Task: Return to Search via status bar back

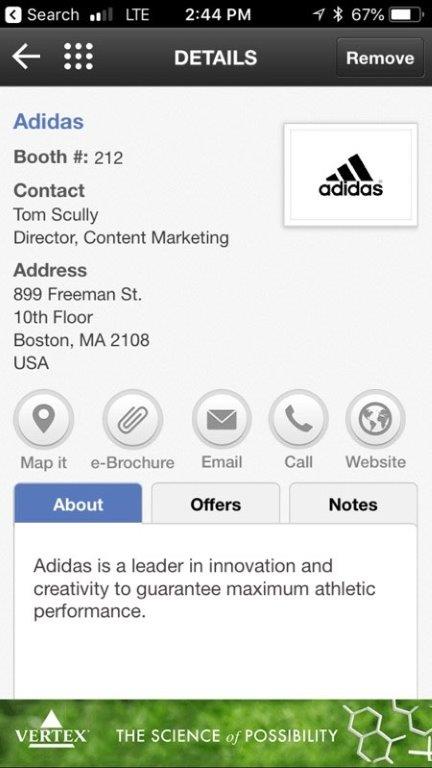Action: click(x=41, y=15)
